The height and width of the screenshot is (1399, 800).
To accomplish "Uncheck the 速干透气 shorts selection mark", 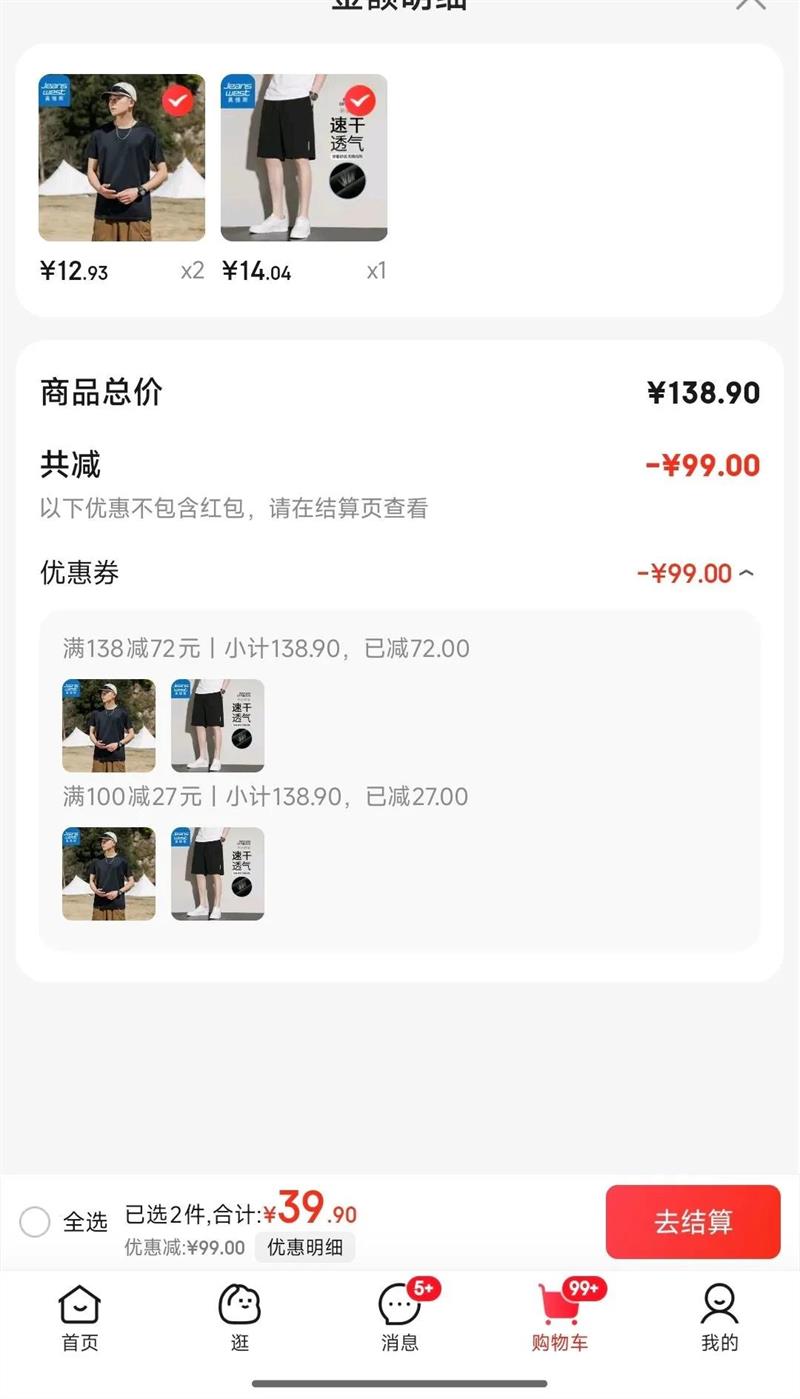I will (360, 100).
